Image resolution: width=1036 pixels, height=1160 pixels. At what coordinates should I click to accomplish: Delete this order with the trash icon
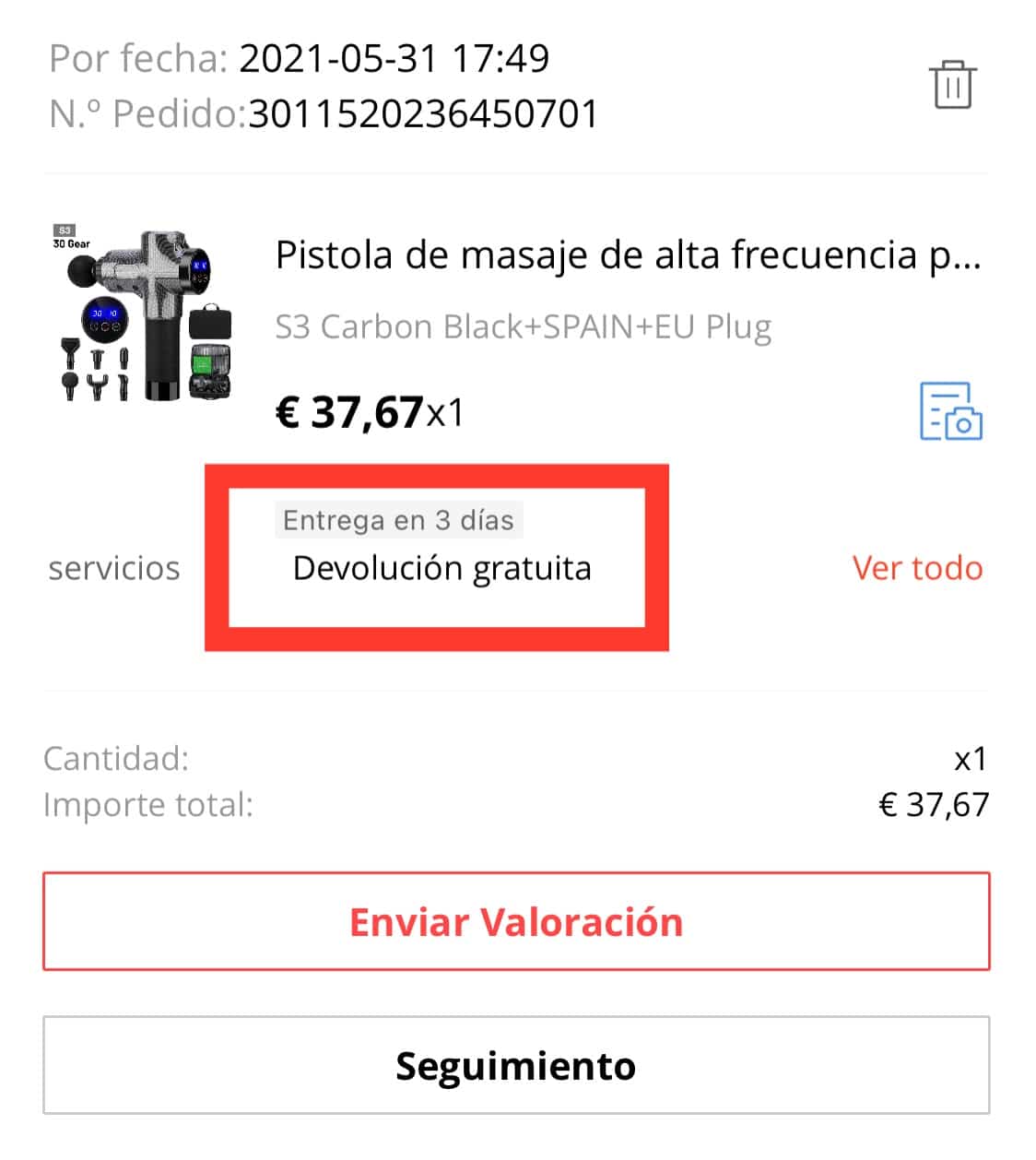tap(952, 85)
